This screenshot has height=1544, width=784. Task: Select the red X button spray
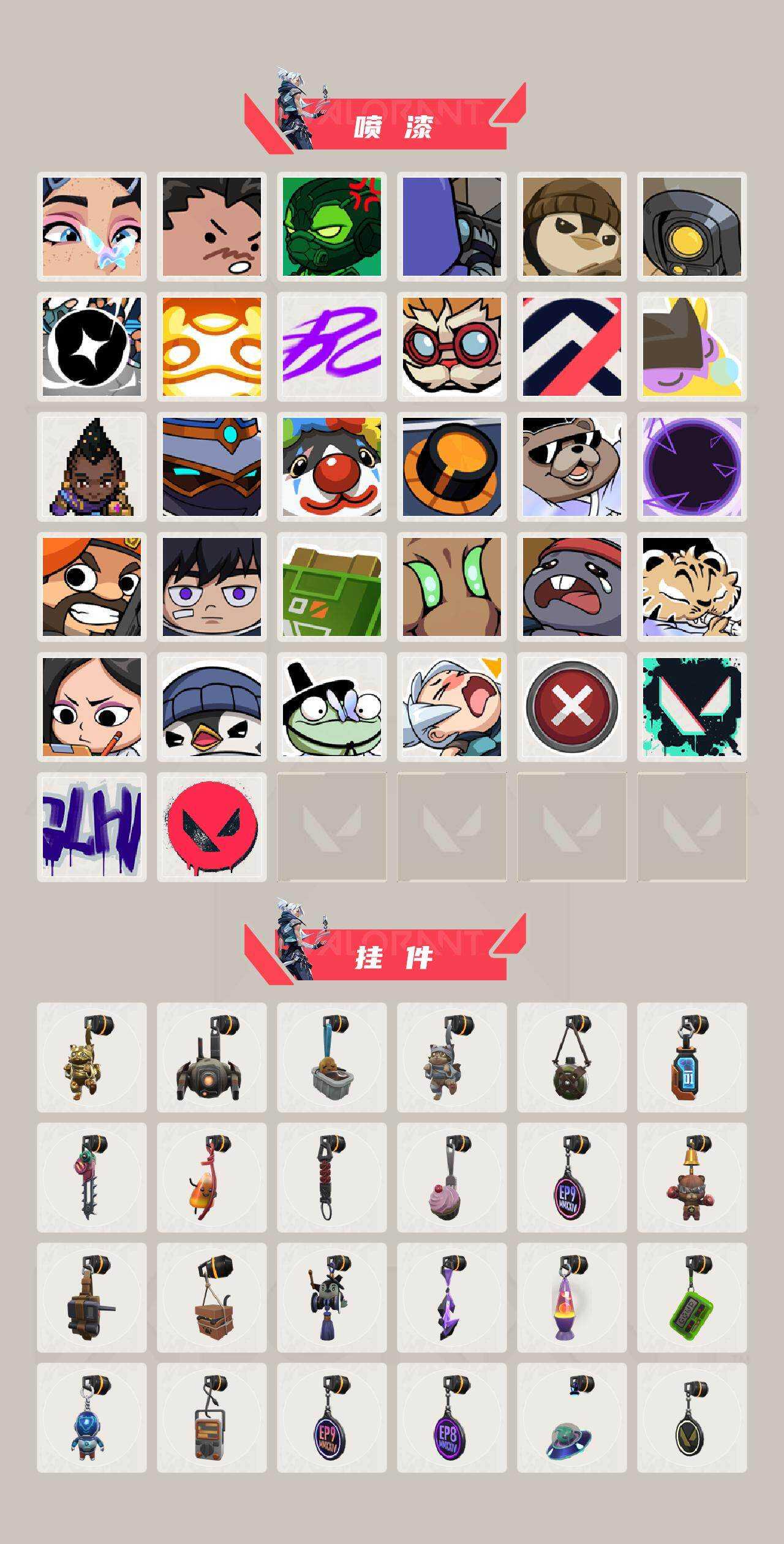point(573,711)
